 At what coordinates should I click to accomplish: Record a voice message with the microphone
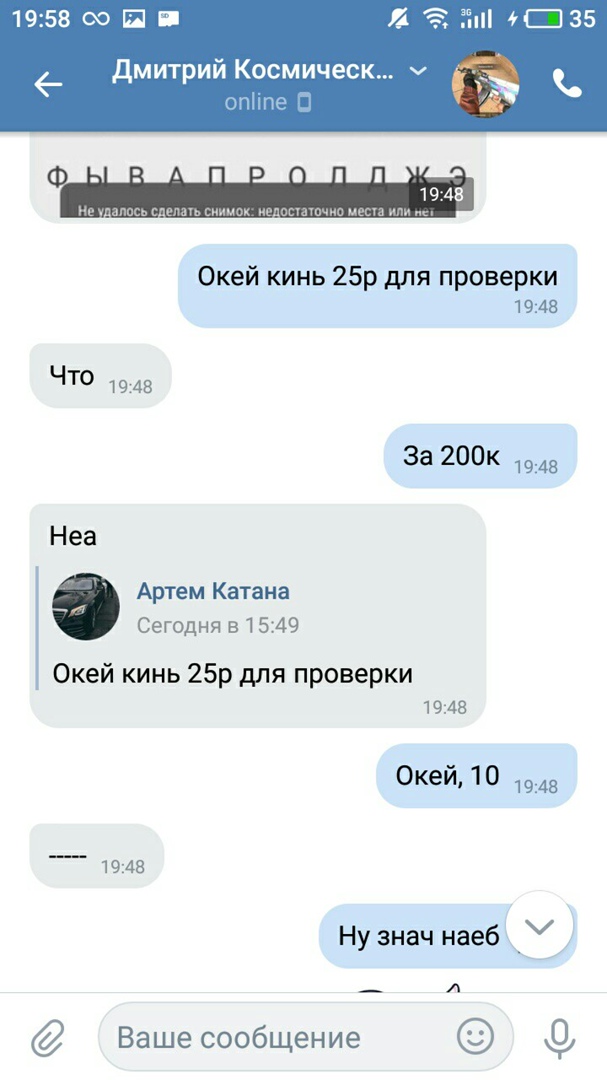(x=561, y=1037)
